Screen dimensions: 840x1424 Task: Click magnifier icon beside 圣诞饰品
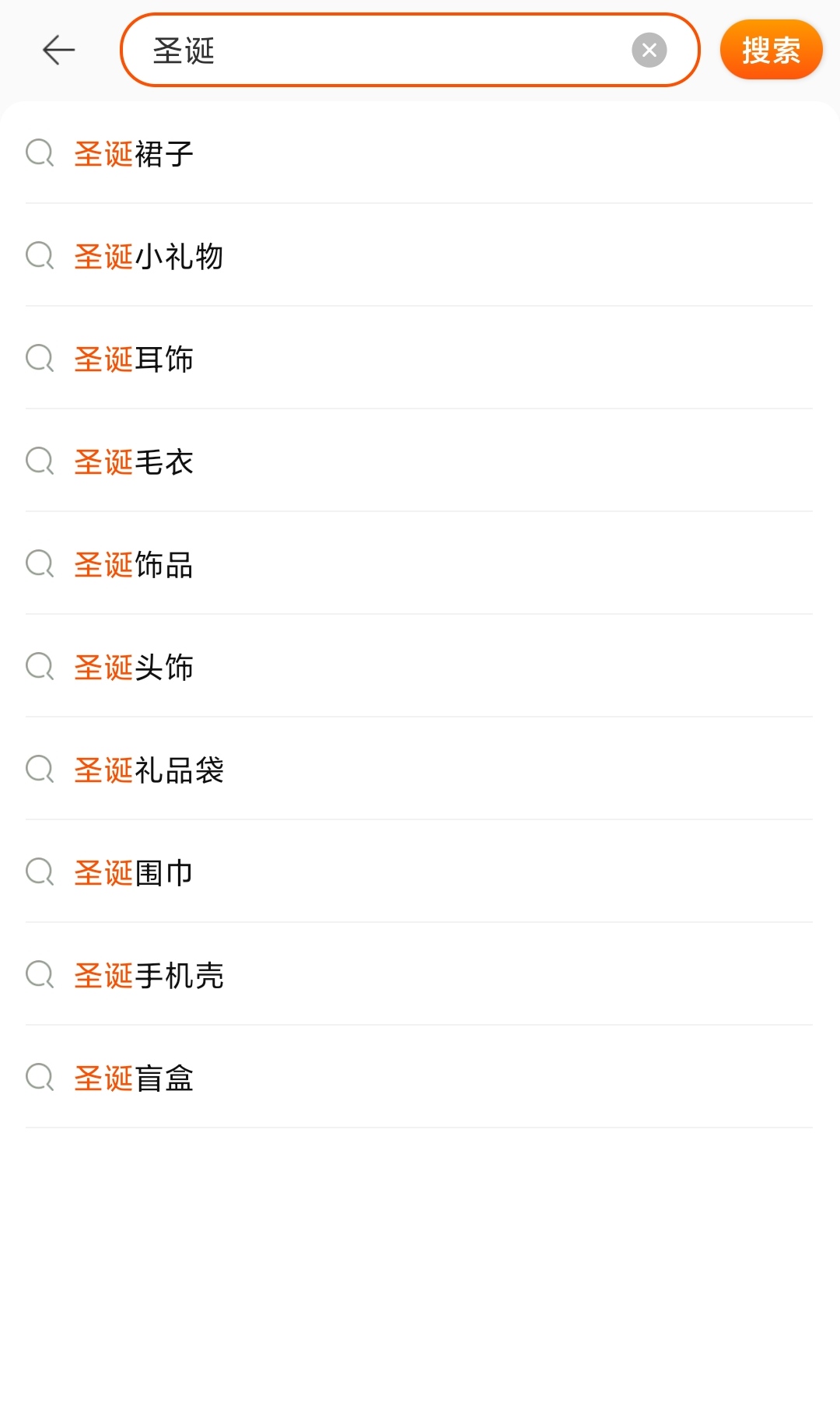[x=40, y=564]
